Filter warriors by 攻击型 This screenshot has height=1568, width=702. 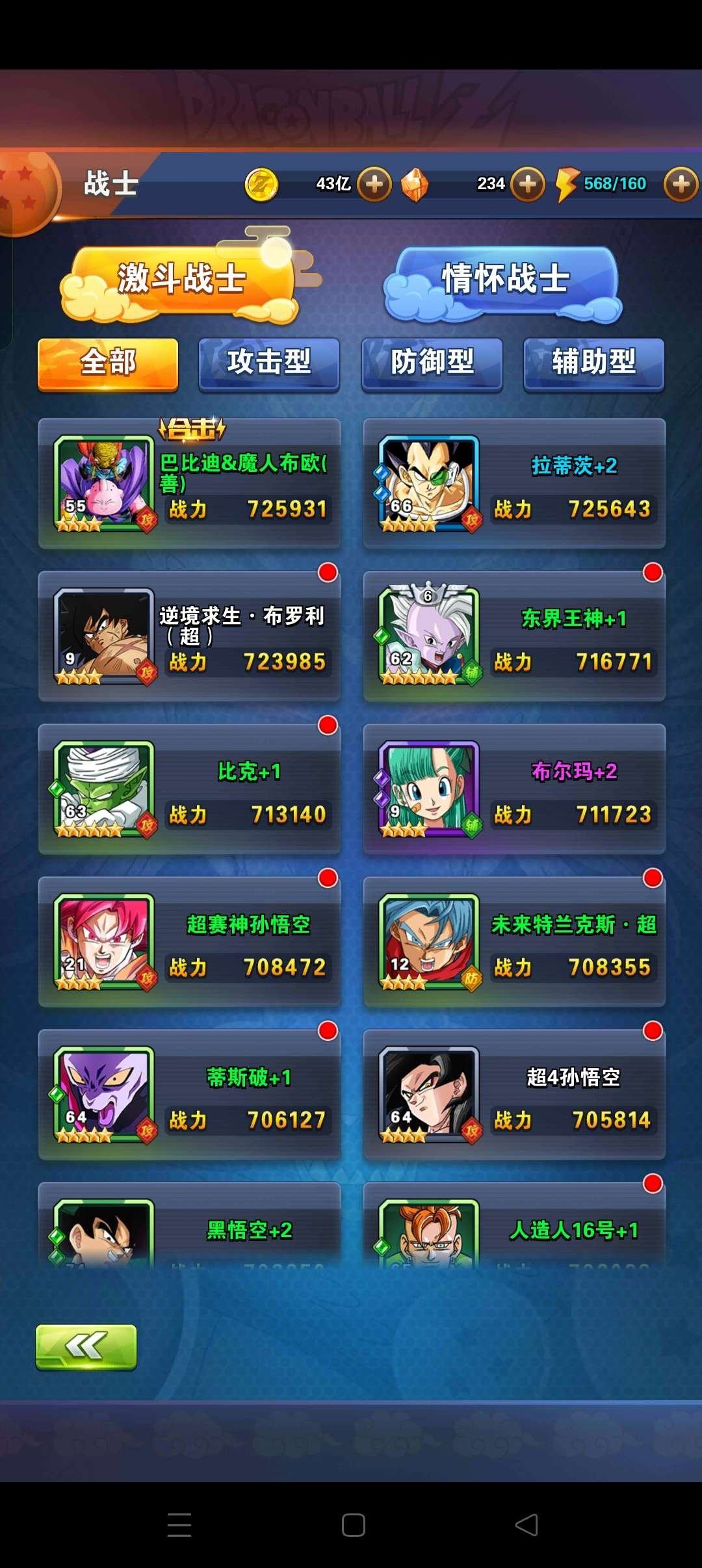tap(269, 363)
